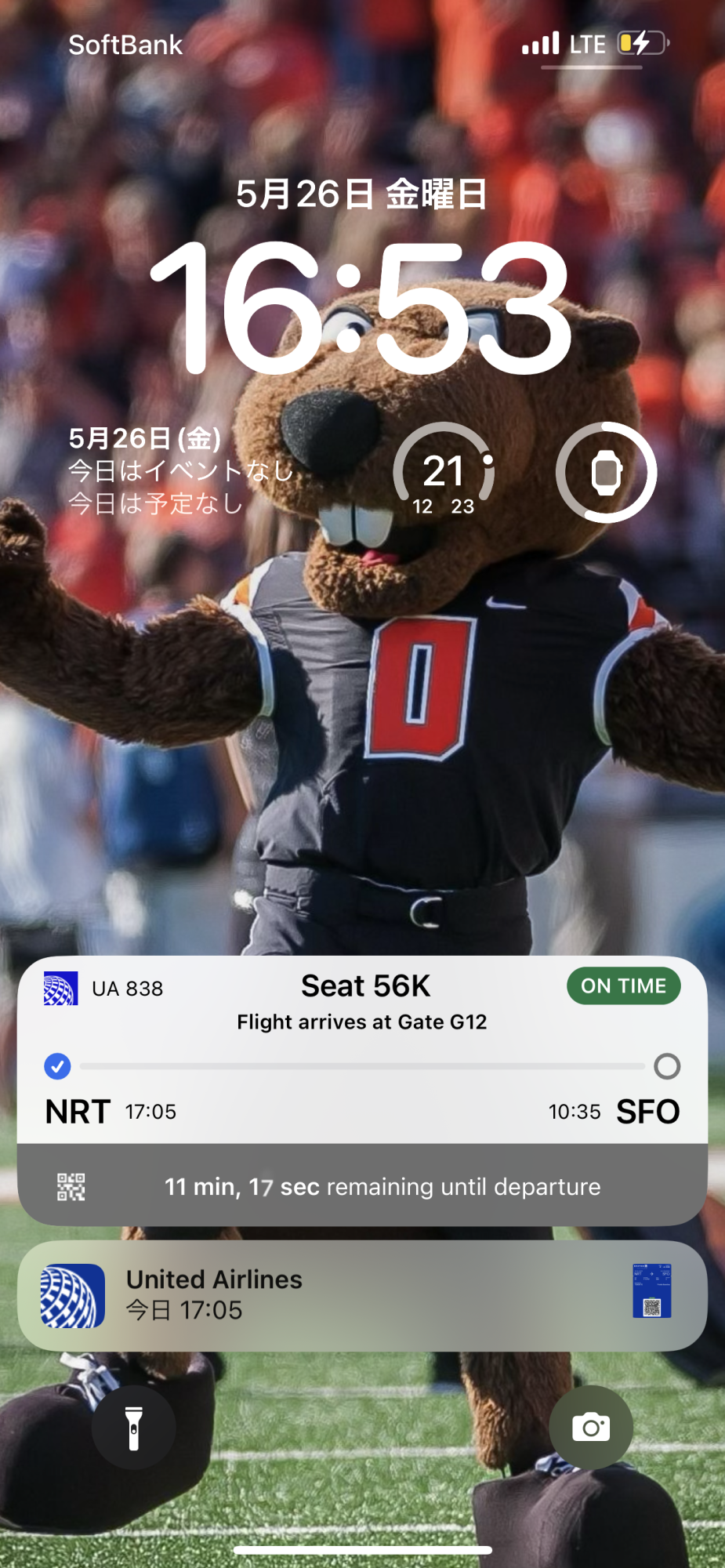
Task: Open the calendar widget for 5月26日
Action: point(180,470)
